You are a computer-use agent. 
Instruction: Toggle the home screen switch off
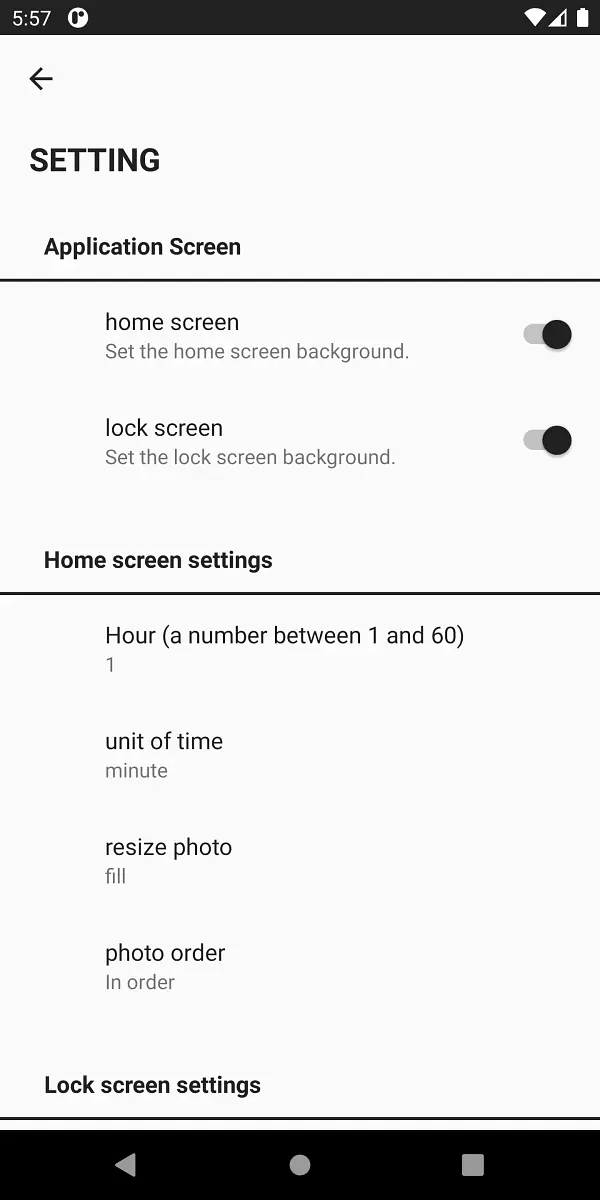point(547,335)
